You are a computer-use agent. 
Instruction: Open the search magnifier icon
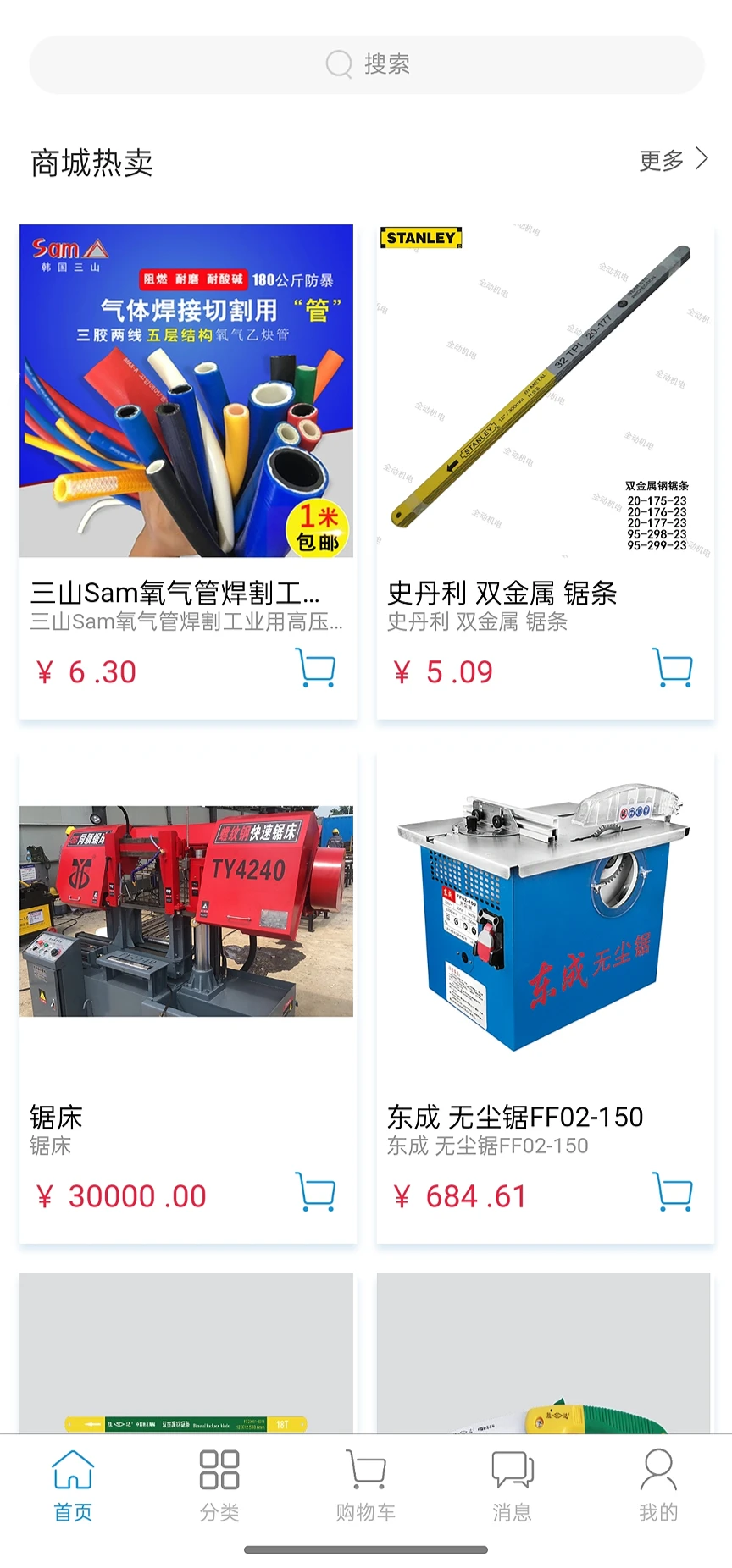[x=338, y=63]
